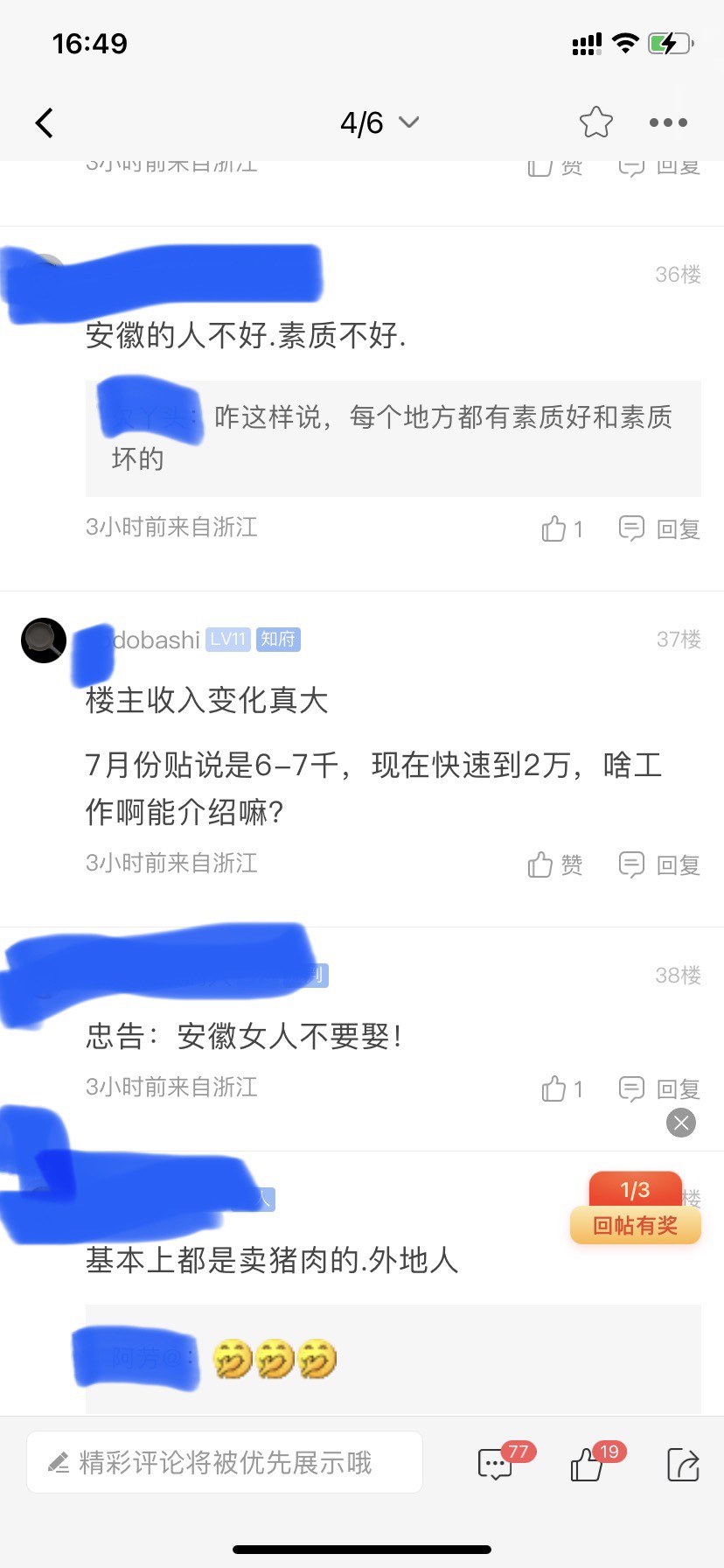Like the floor 37 comment about income

pos(554,864)
